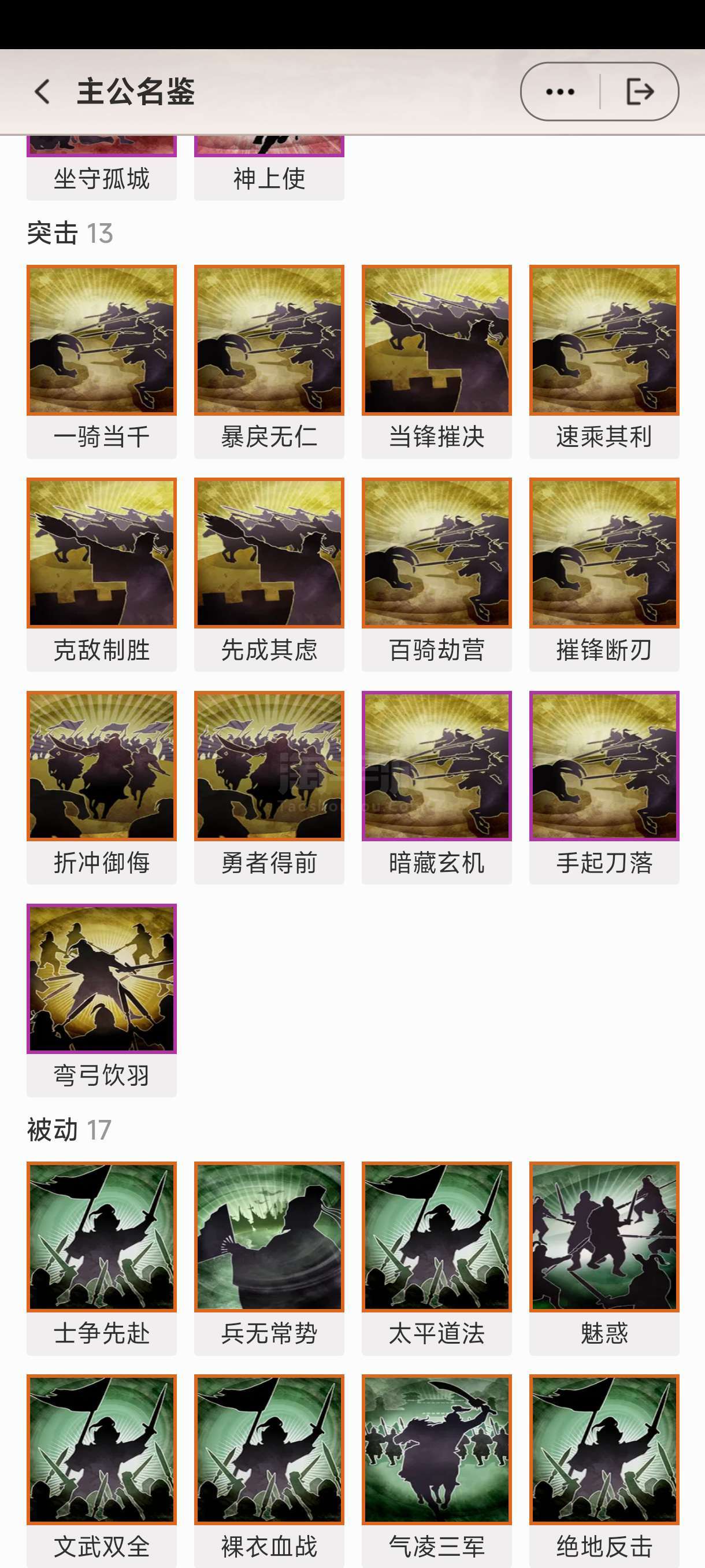View 手起刀落 skill details
705x1568 pixels.
click(x=604, y=787)
